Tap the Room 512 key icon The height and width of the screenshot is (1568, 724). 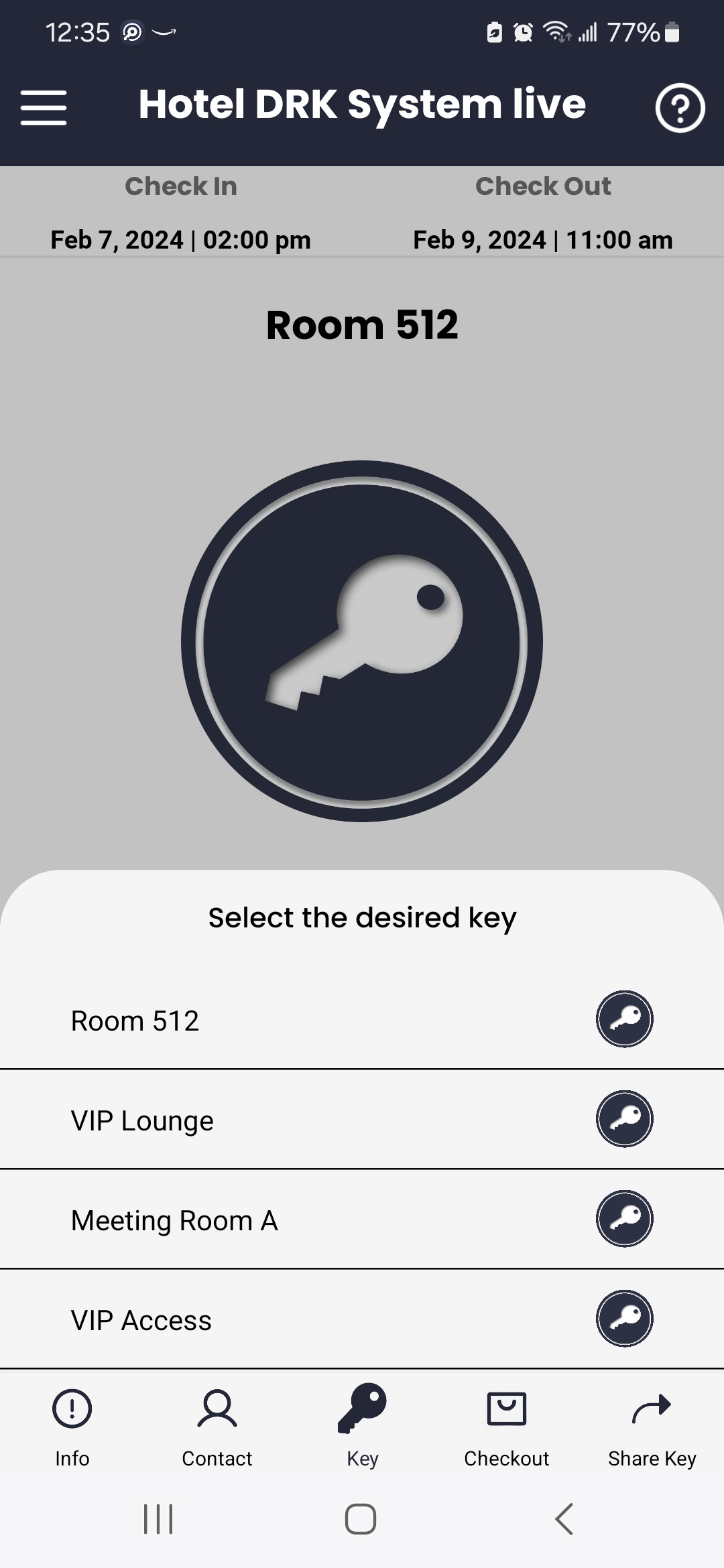click(624, 1019)
